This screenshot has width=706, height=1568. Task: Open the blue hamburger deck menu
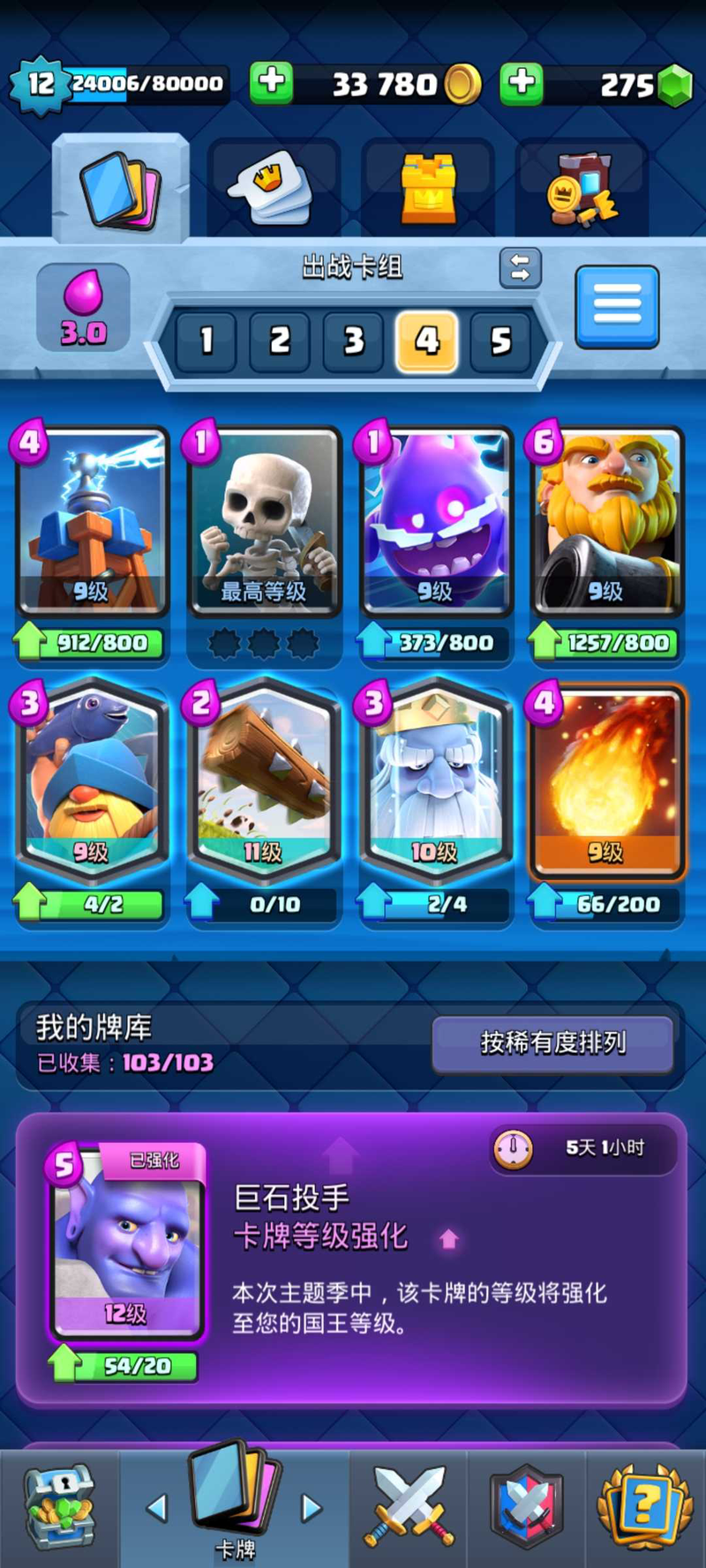point(617,306)
